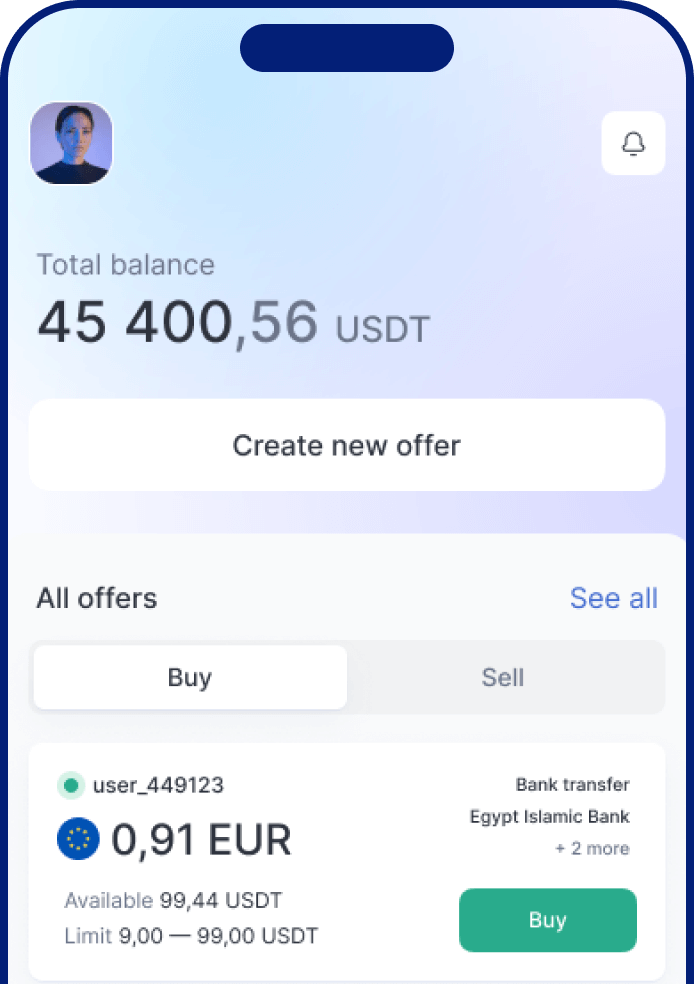Select the Buy tab

[190, 677]
